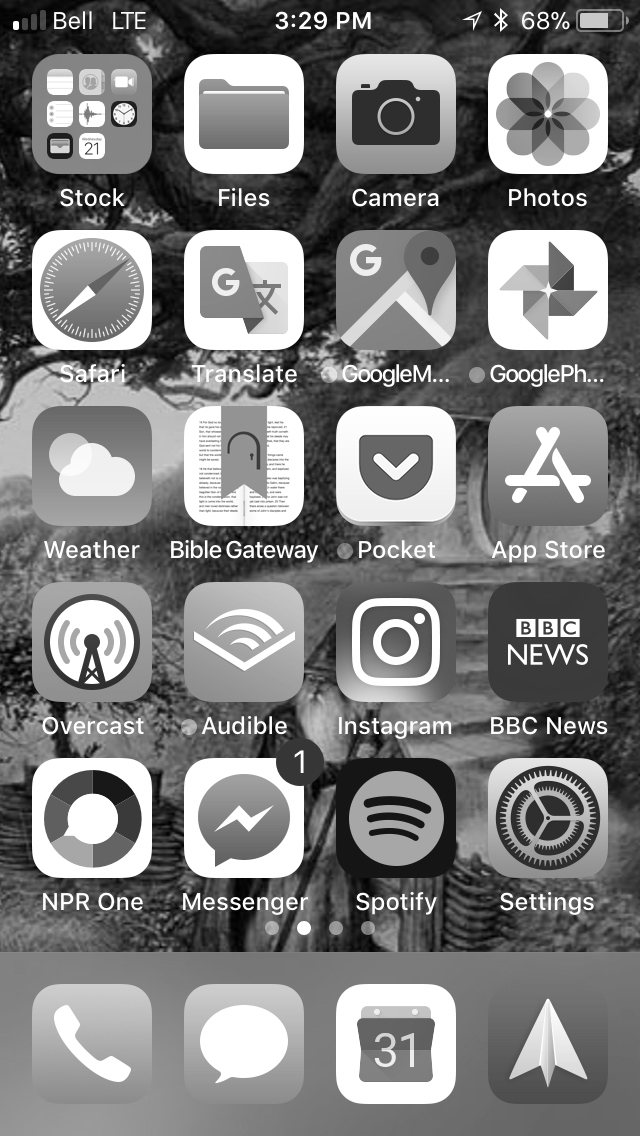Screen dimensions: 640x1136
Task: Open the Phone app in dock
Action: 92,1043
